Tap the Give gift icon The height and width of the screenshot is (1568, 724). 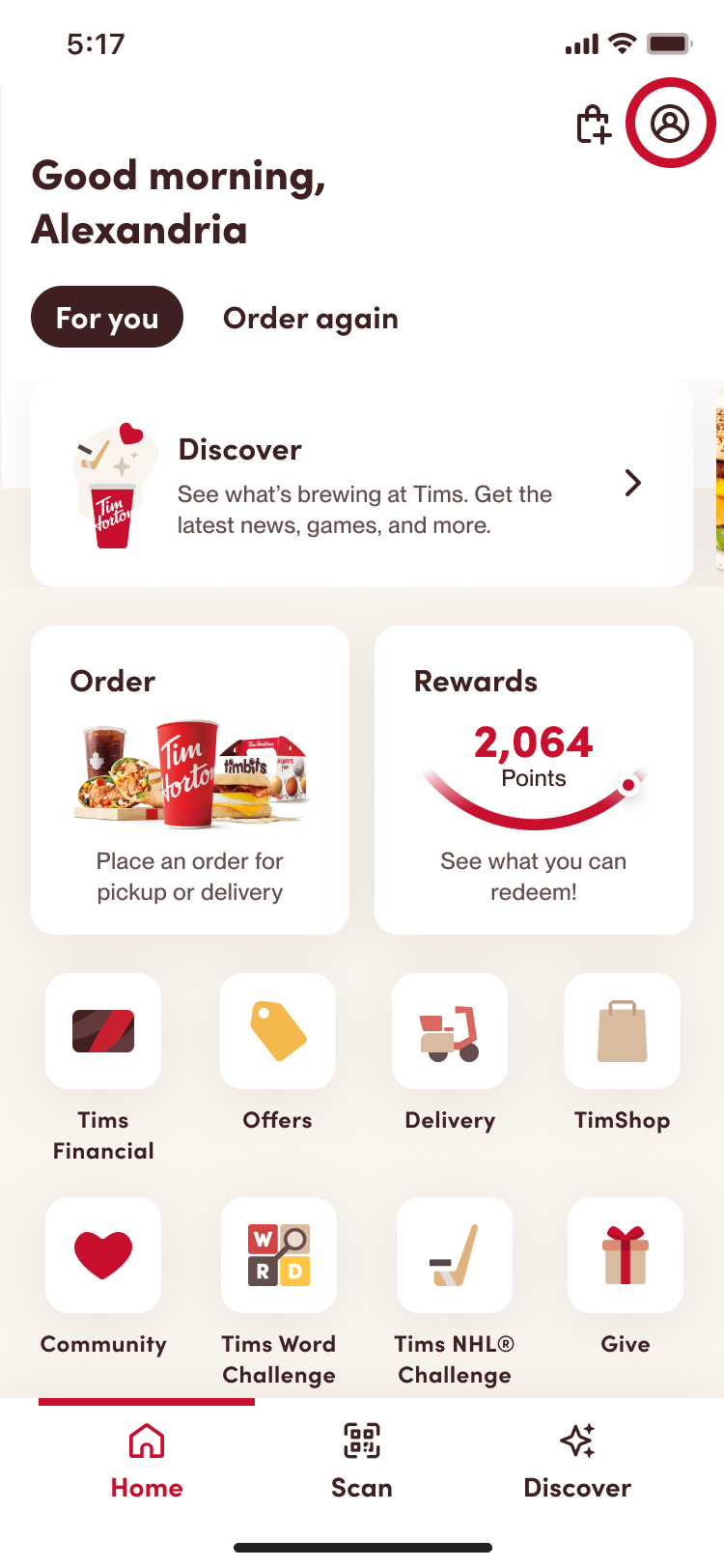point(625,1254)
